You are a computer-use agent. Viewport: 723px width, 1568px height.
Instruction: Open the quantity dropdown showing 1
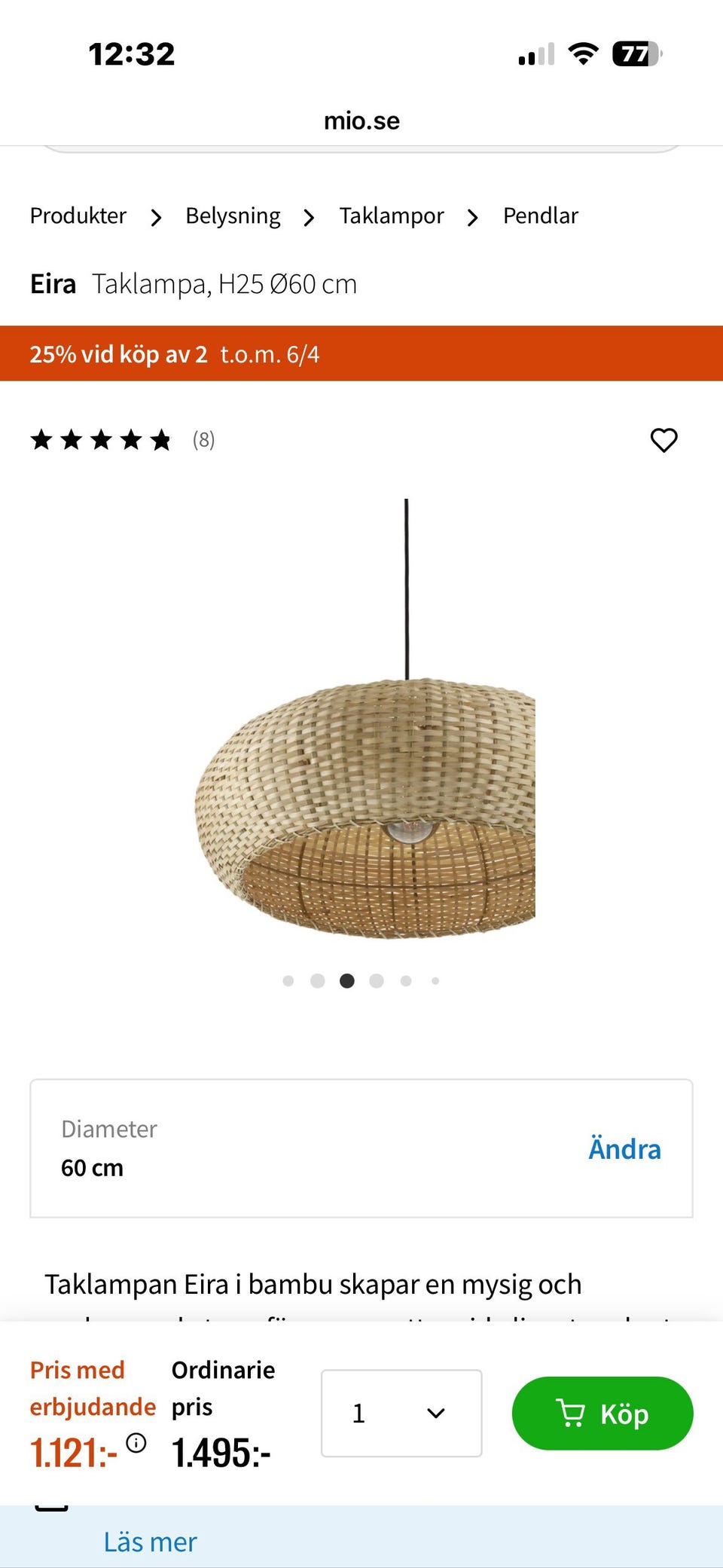(401, 1413)
